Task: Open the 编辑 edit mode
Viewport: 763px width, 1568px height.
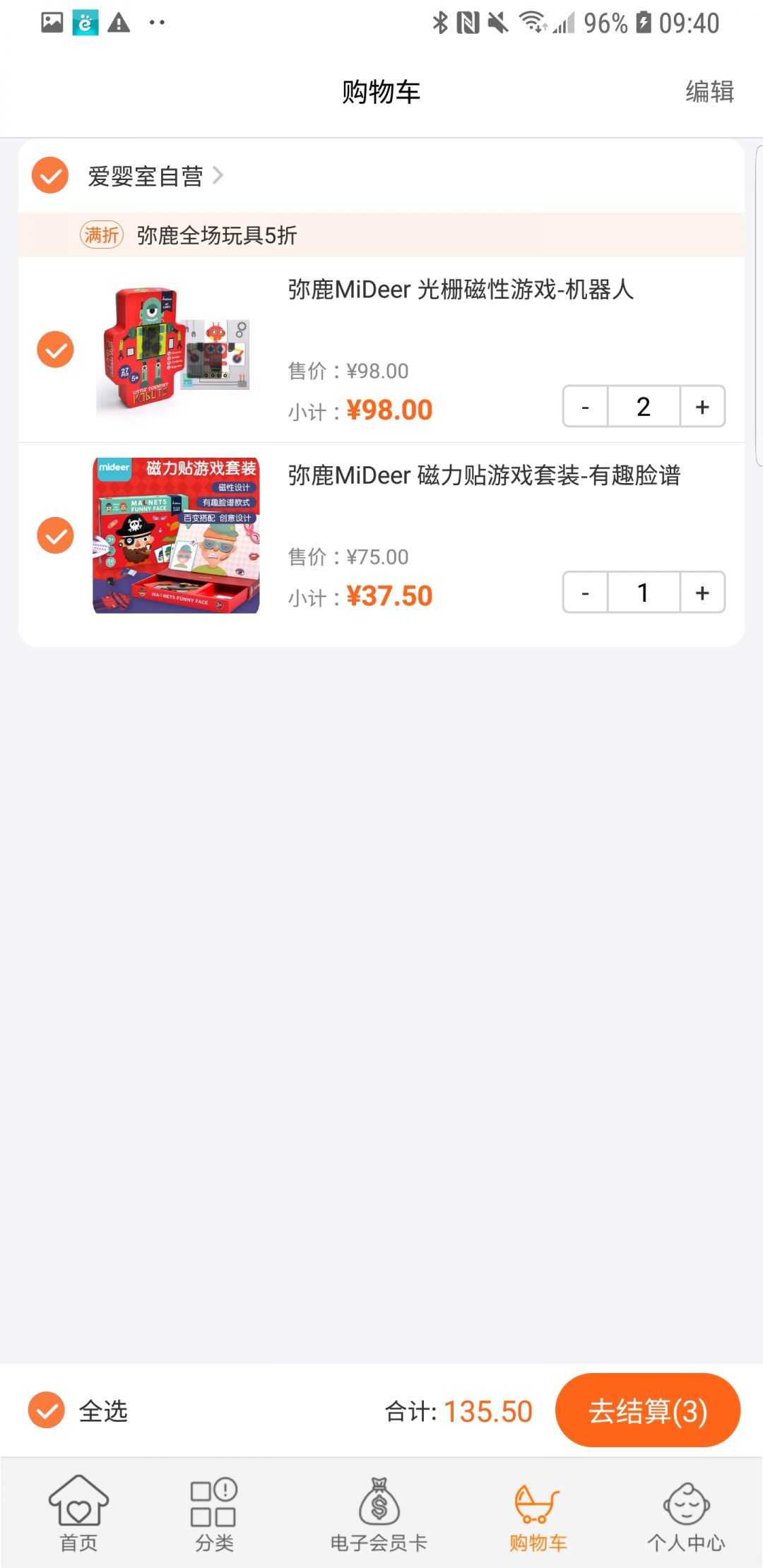Action: (709, 90)
